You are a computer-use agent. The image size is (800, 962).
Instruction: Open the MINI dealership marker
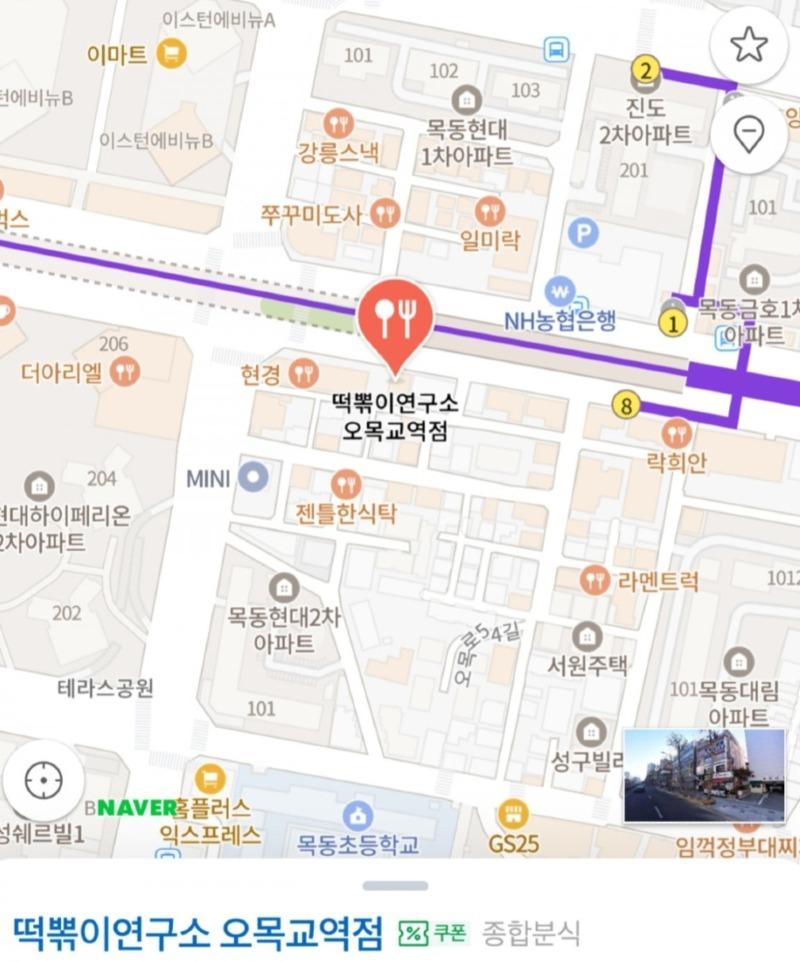254,477
